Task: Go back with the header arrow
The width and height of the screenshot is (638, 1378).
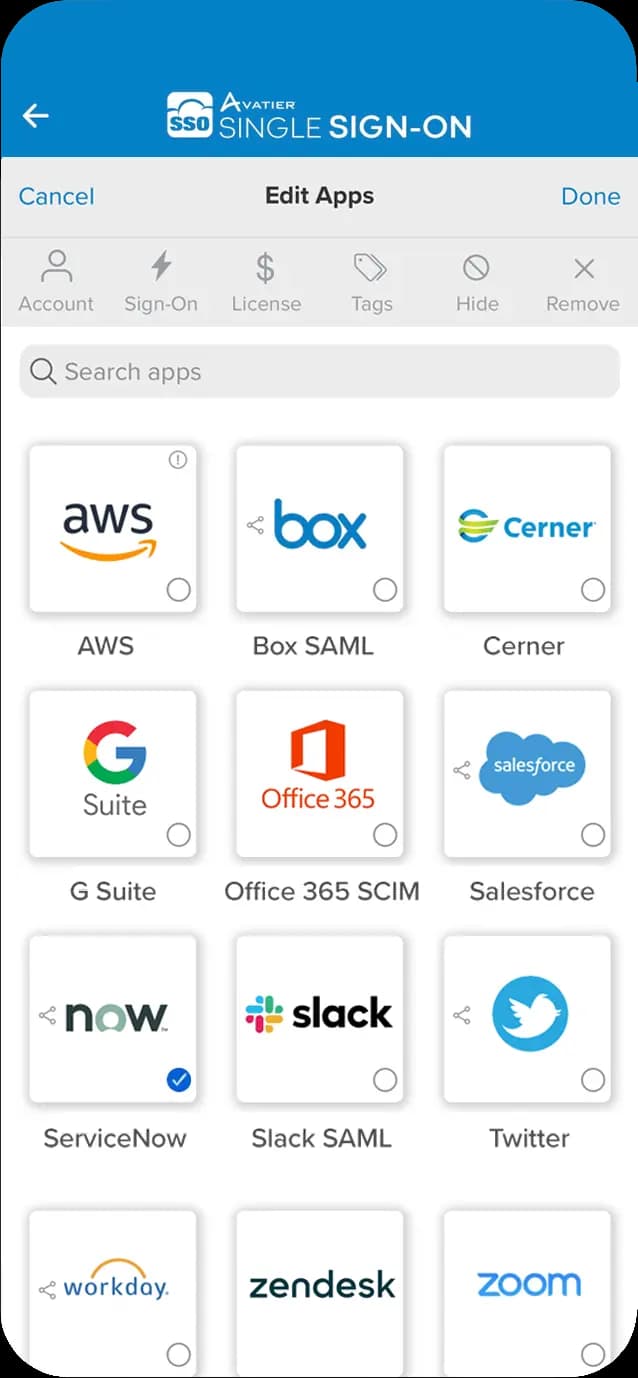Action: 36,116
